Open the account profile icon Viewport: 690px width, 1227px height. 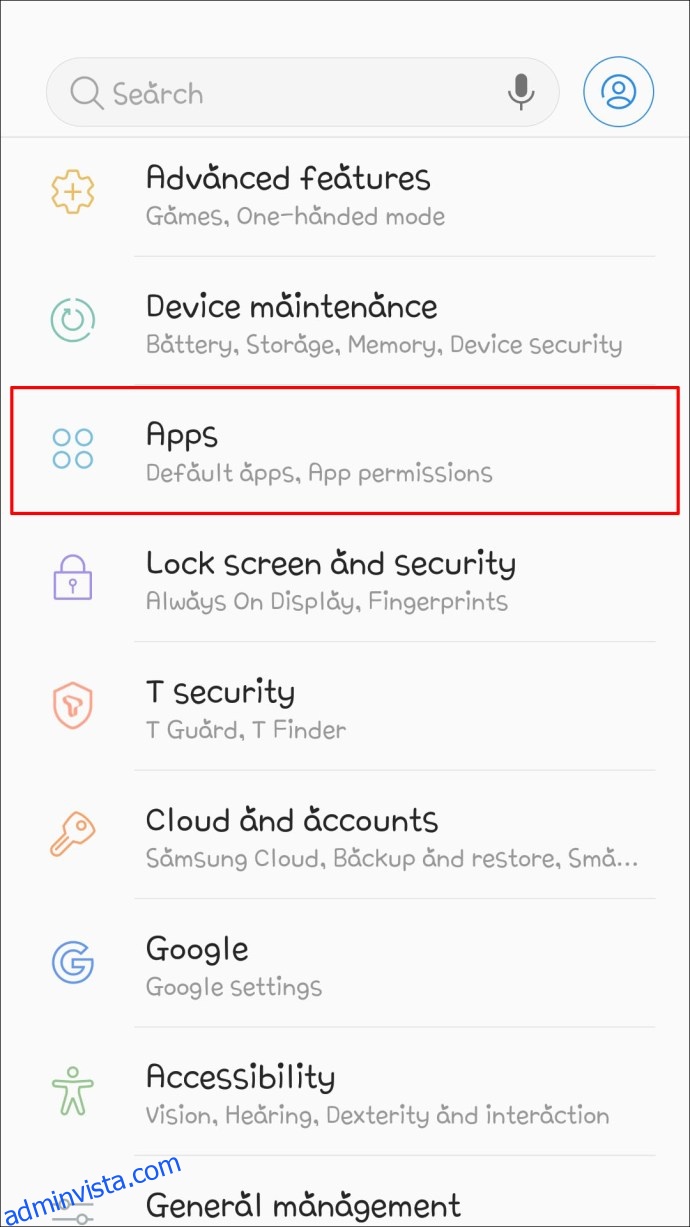[x=619, y=92]
